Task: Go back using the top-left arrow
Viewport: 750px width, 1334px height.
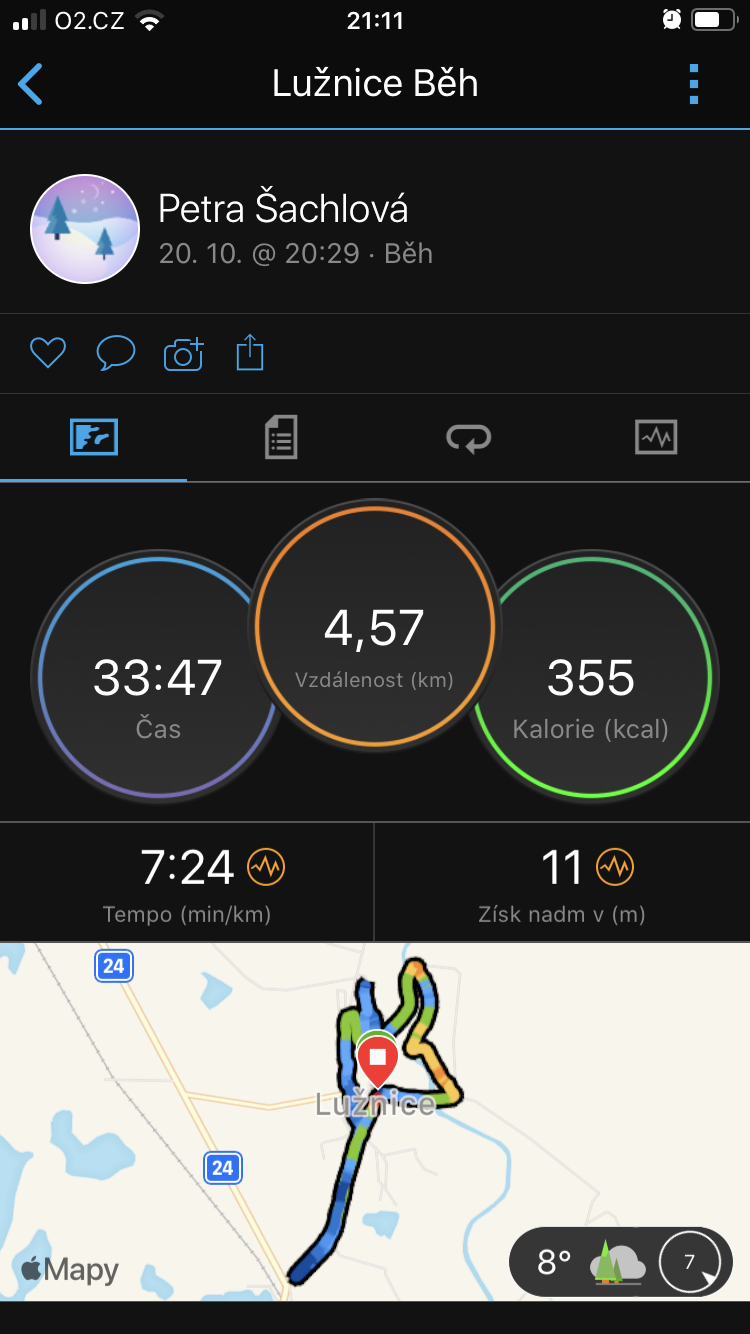Action: click(31, 84)
